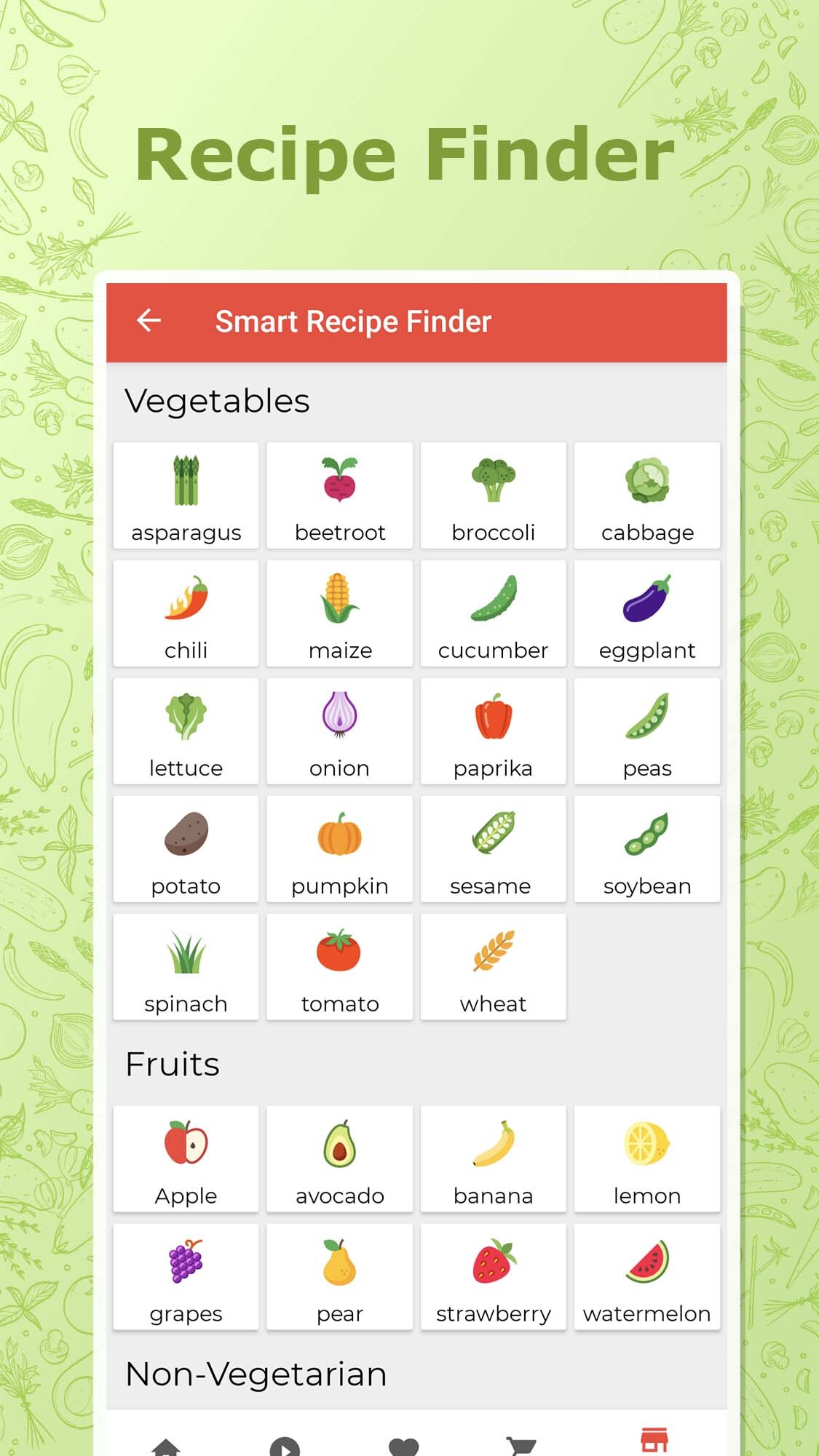This screenshot has width=819, height=1456.
Task: Collapse the Fruits section
Action: click(173, 1064)
